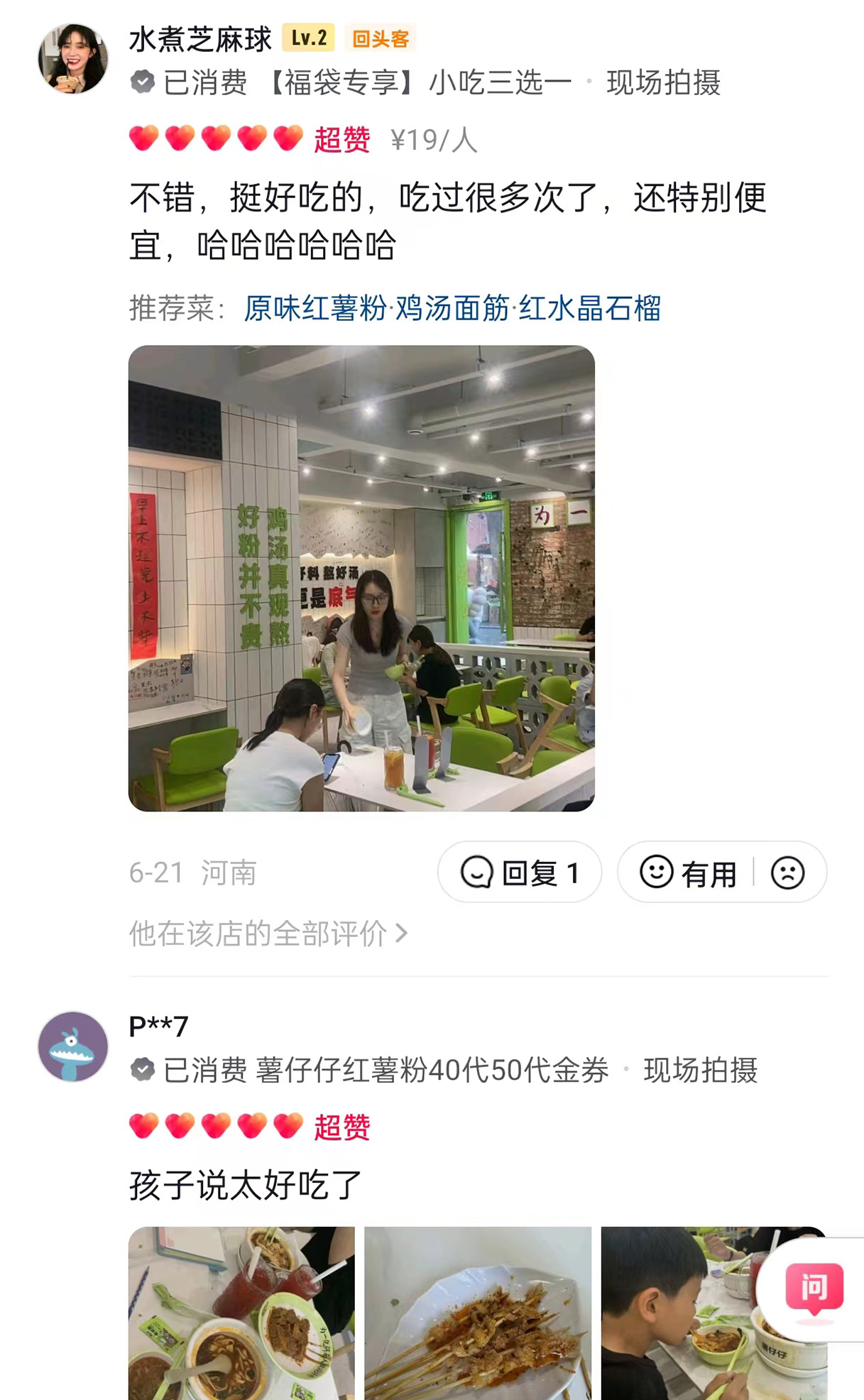Open P**7's skewers plate photo
864x1400 pixels.
click(478, 1313)
